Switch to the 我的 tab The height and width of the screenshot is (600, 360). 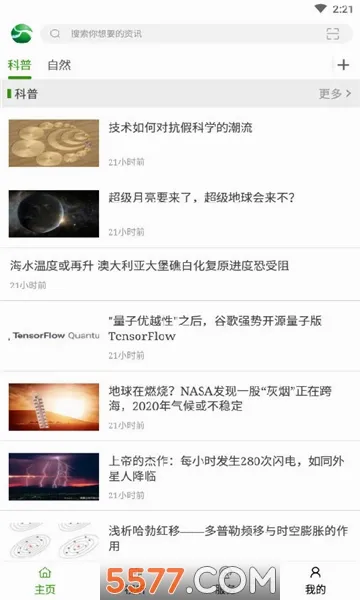(315, 581)
